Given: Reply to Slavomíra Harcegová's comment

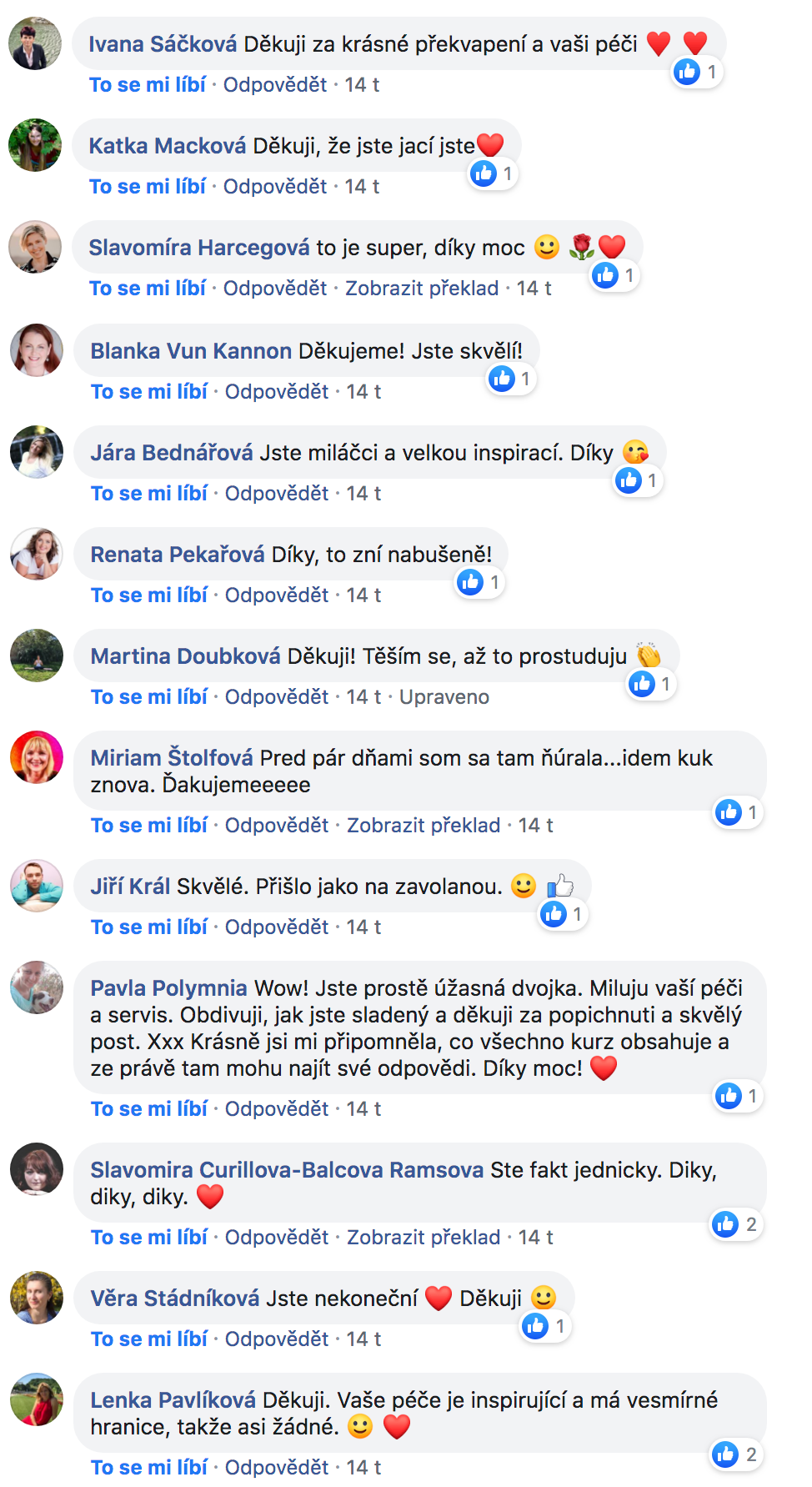Looking at the screenshot, I should point(275,289).
